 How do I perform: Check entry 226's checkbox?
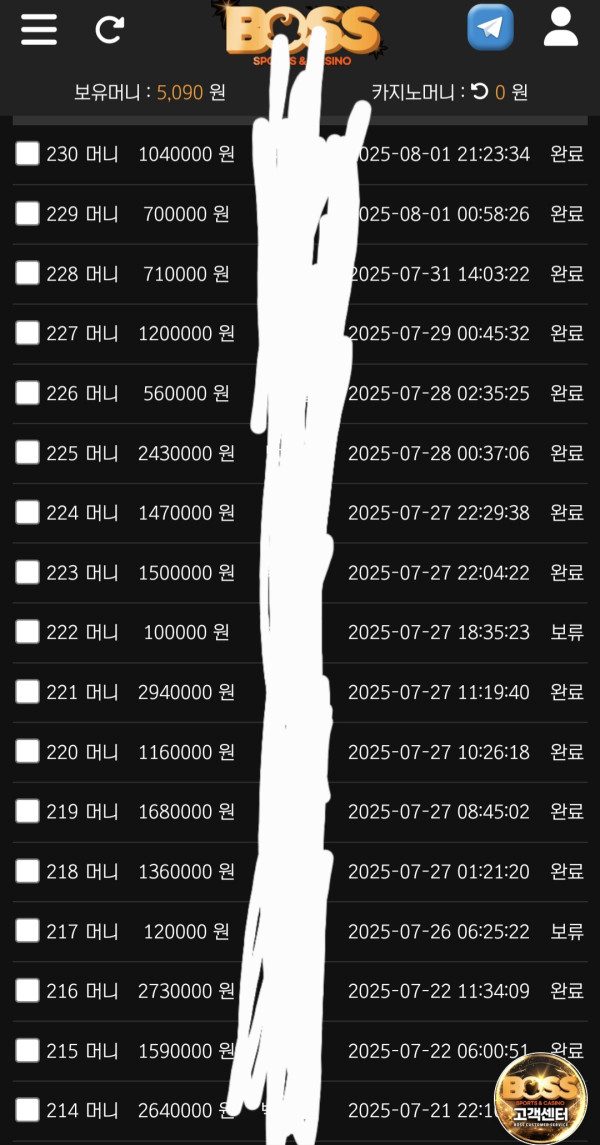click(x=28, y=393)
